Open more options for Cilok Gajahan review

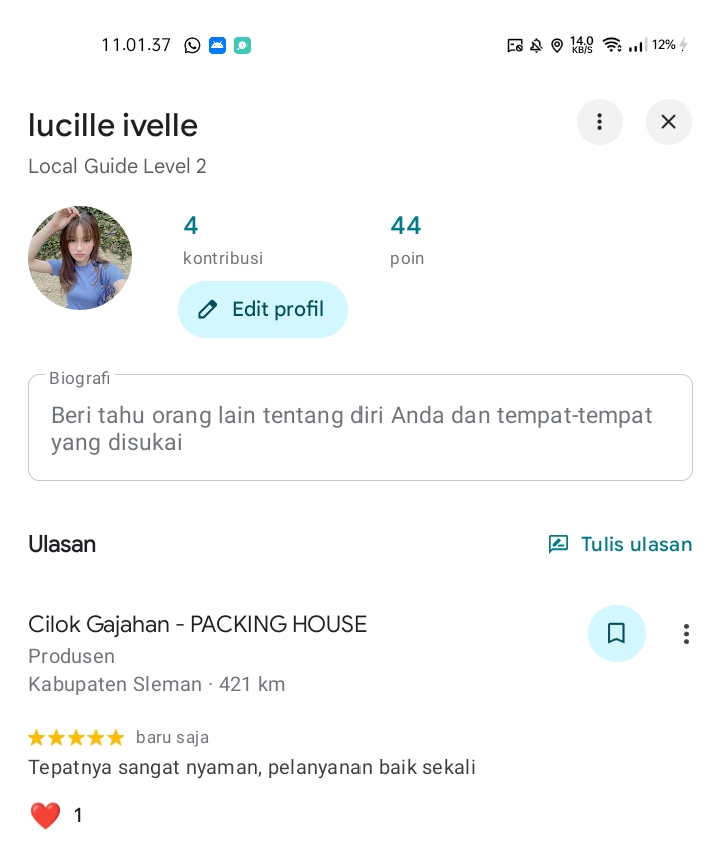[x=686, y=634]
